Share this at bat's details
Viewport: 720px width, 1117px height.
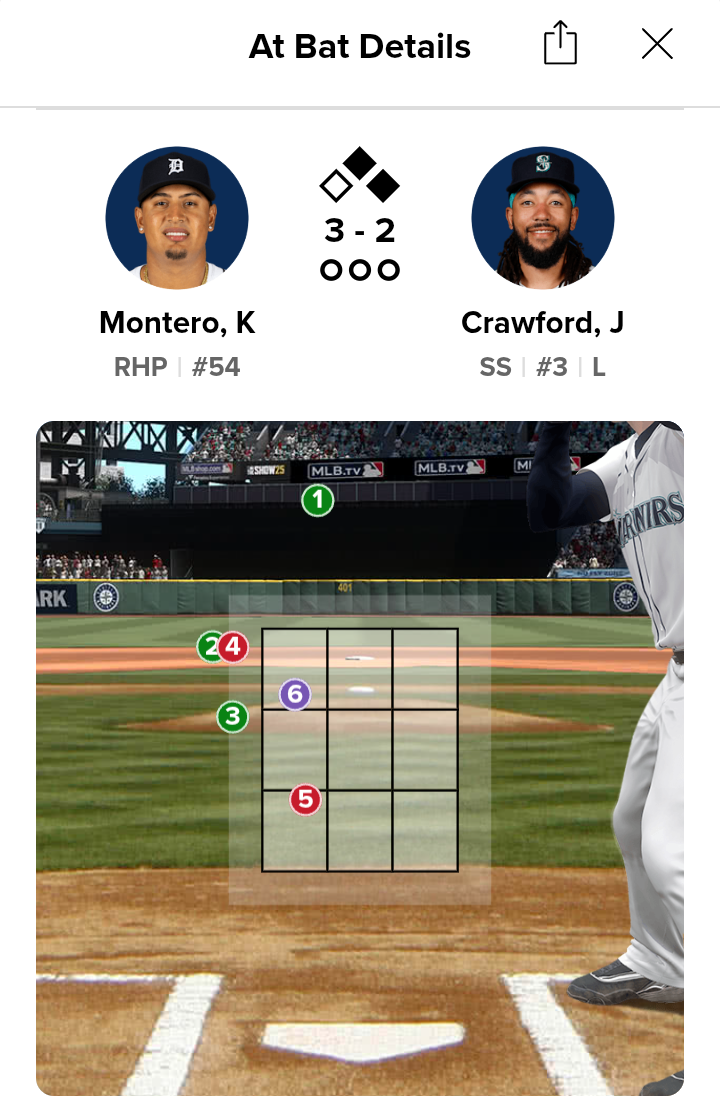click(560, 45)
